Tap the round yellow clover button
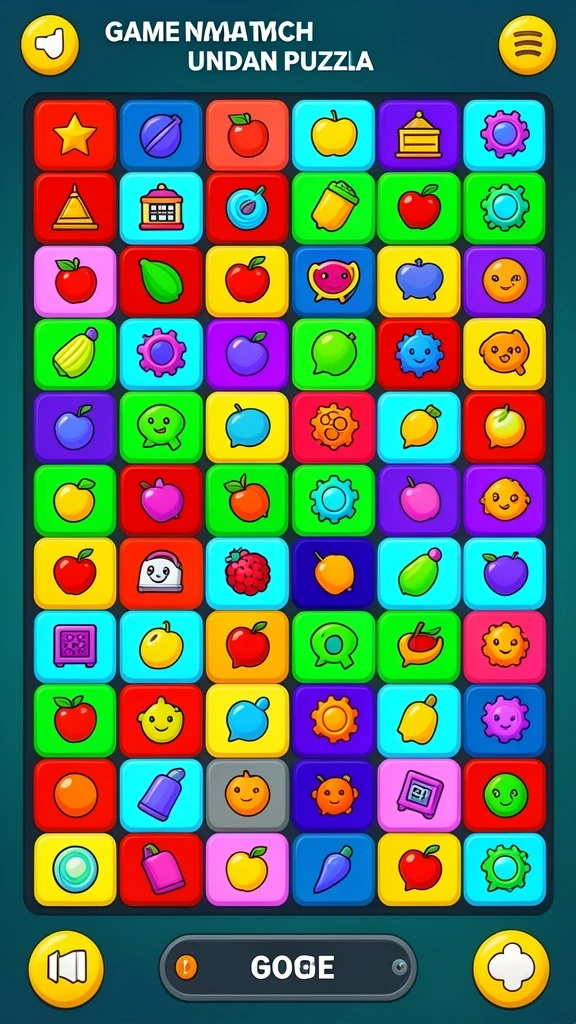 tap(511, 968)
